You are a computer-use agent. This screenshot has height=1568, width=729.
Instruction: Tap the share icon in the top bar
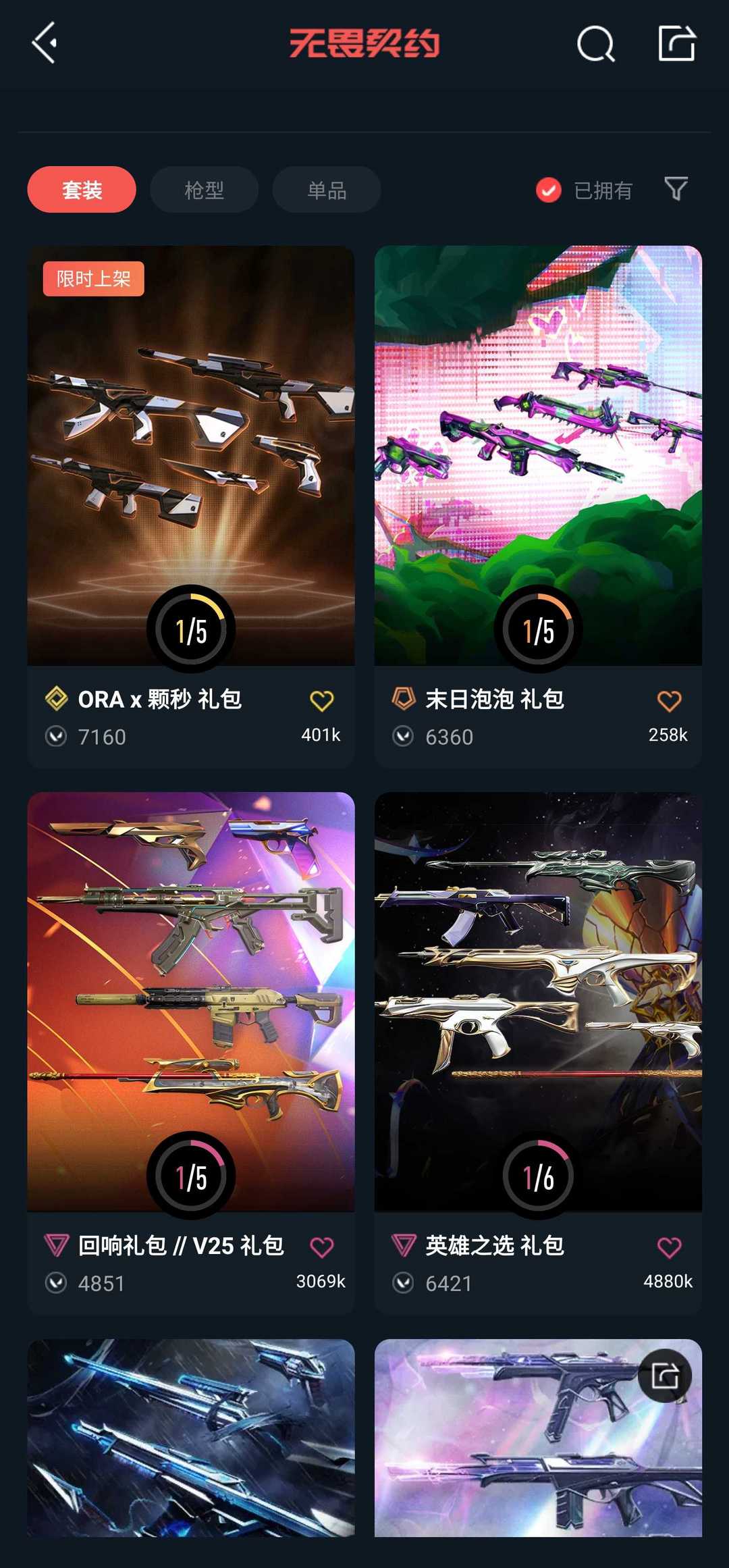(676, 43)
